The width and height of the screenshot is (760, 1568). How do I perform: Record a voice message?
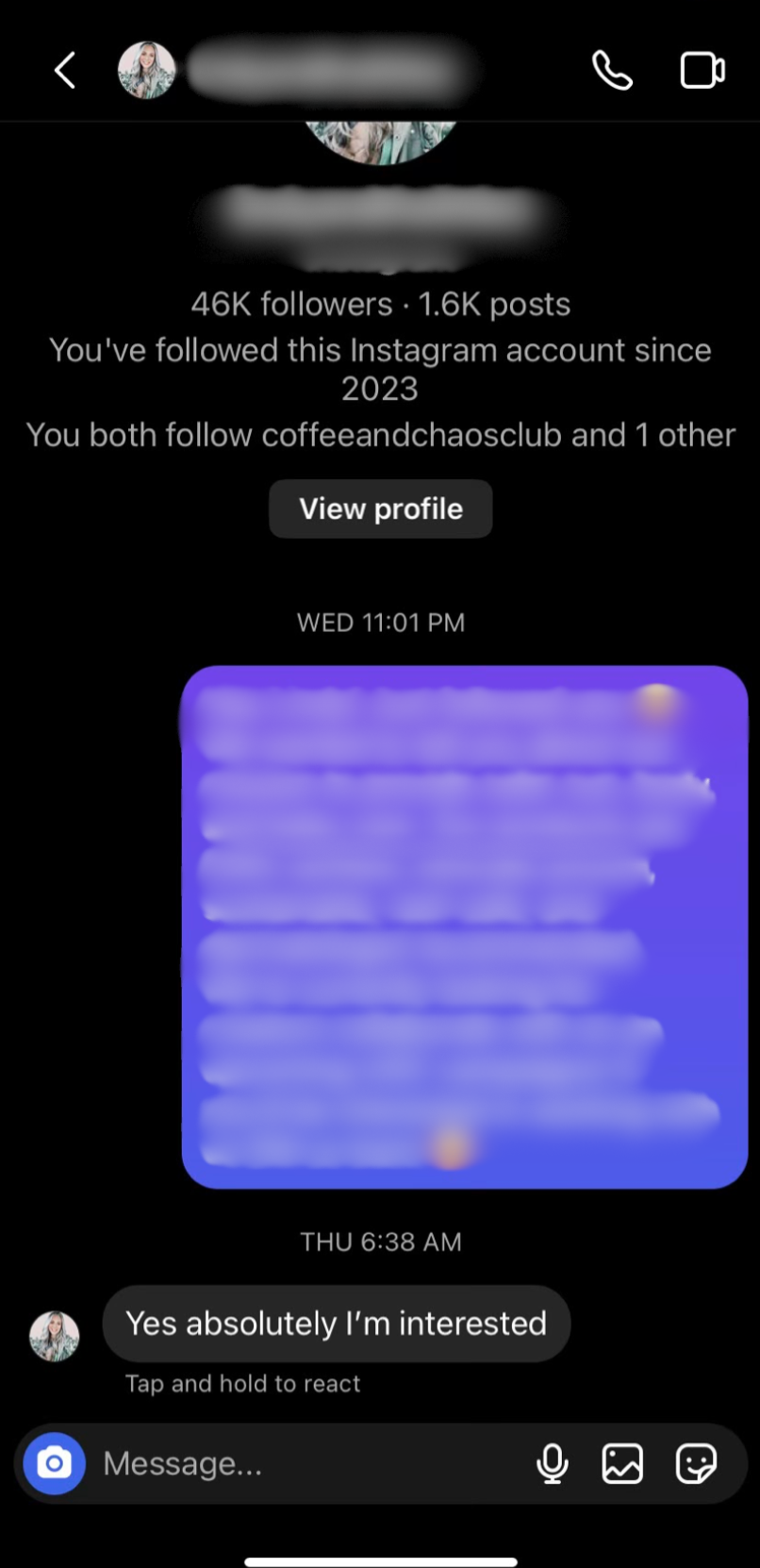click(553, 1463)
